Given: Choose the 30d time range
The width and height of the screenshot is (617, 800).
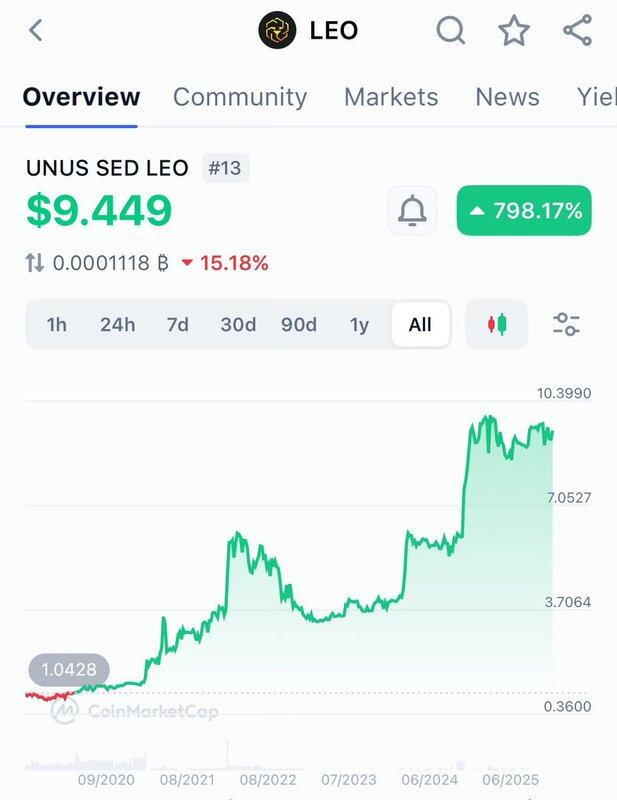Looking at the screenshot, I should point(238,325).
